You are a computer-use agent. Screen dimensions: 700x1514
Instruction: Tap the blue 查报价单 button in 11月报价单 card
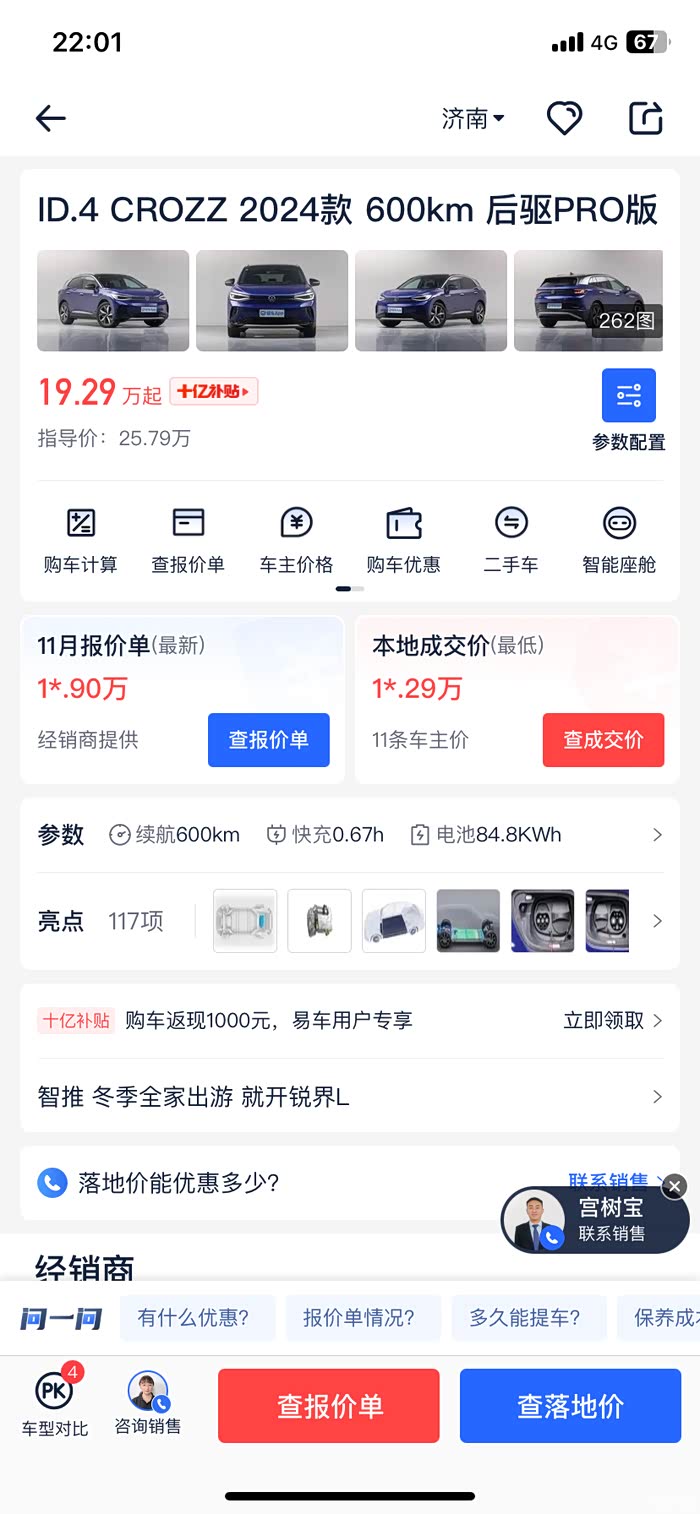(268, 740)
